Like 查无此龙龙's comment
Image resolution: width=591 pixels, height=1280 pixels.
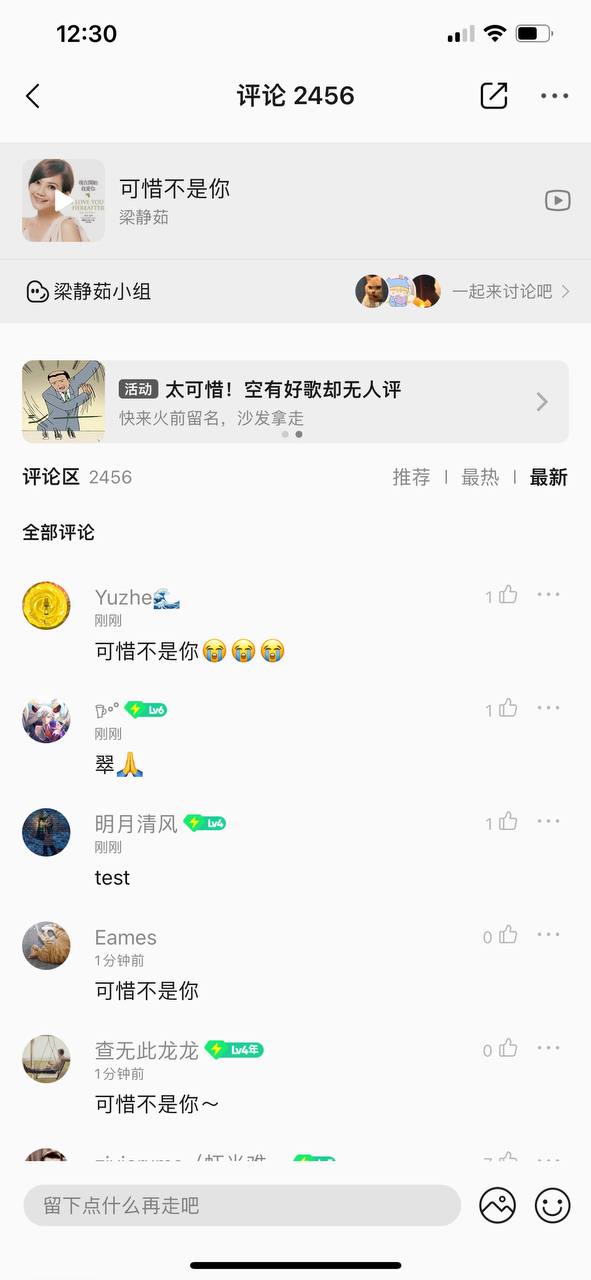501,1049
